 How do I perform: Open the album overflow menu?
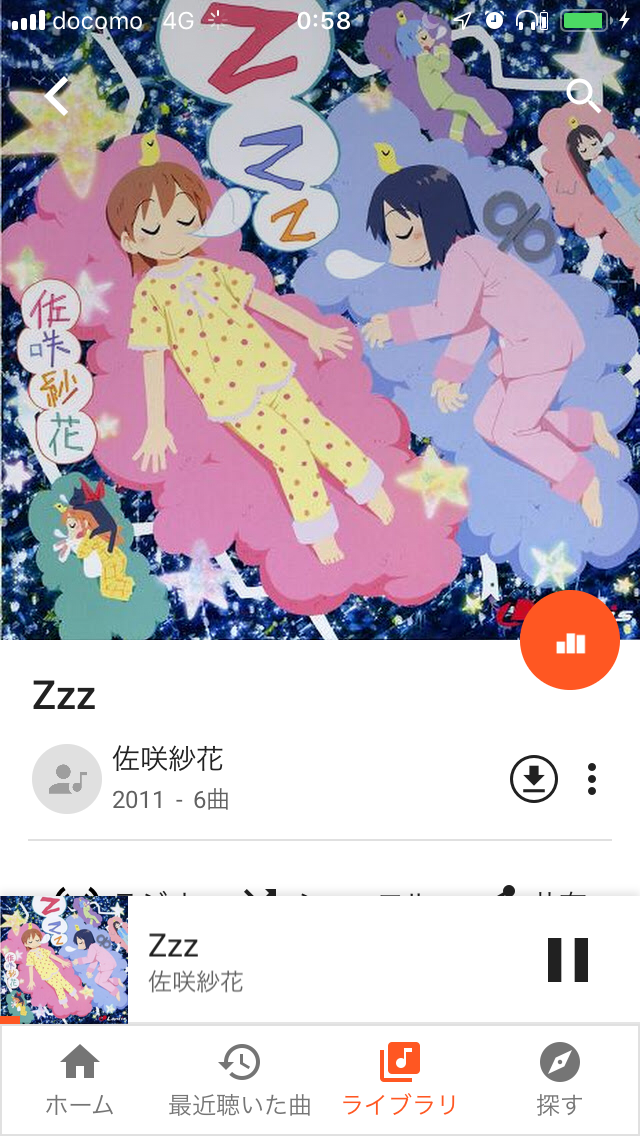pyautogui.click(x=592, y=780)
